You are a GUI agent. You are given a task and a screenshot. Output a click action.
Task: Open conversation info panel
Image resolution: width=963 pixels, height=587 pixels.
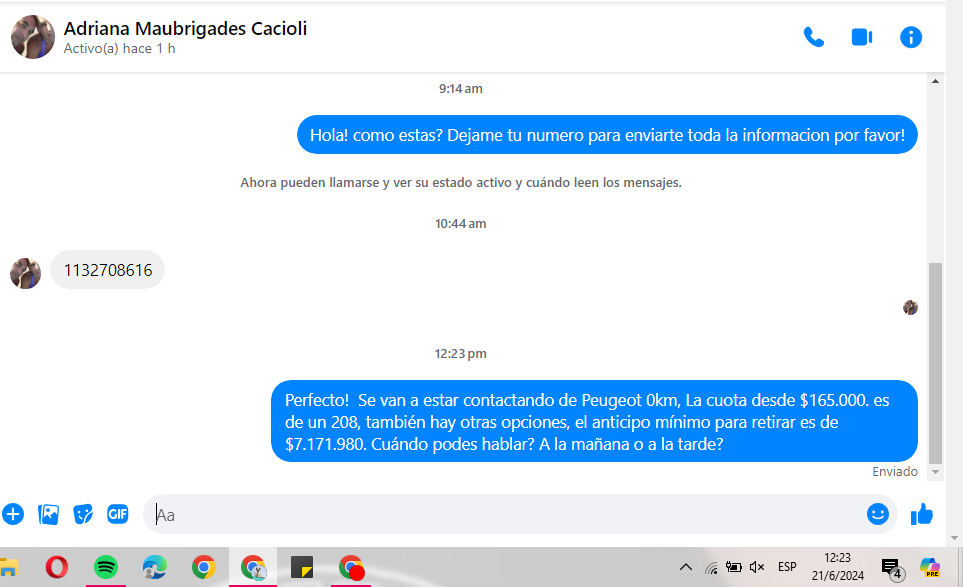coord(911,37)
